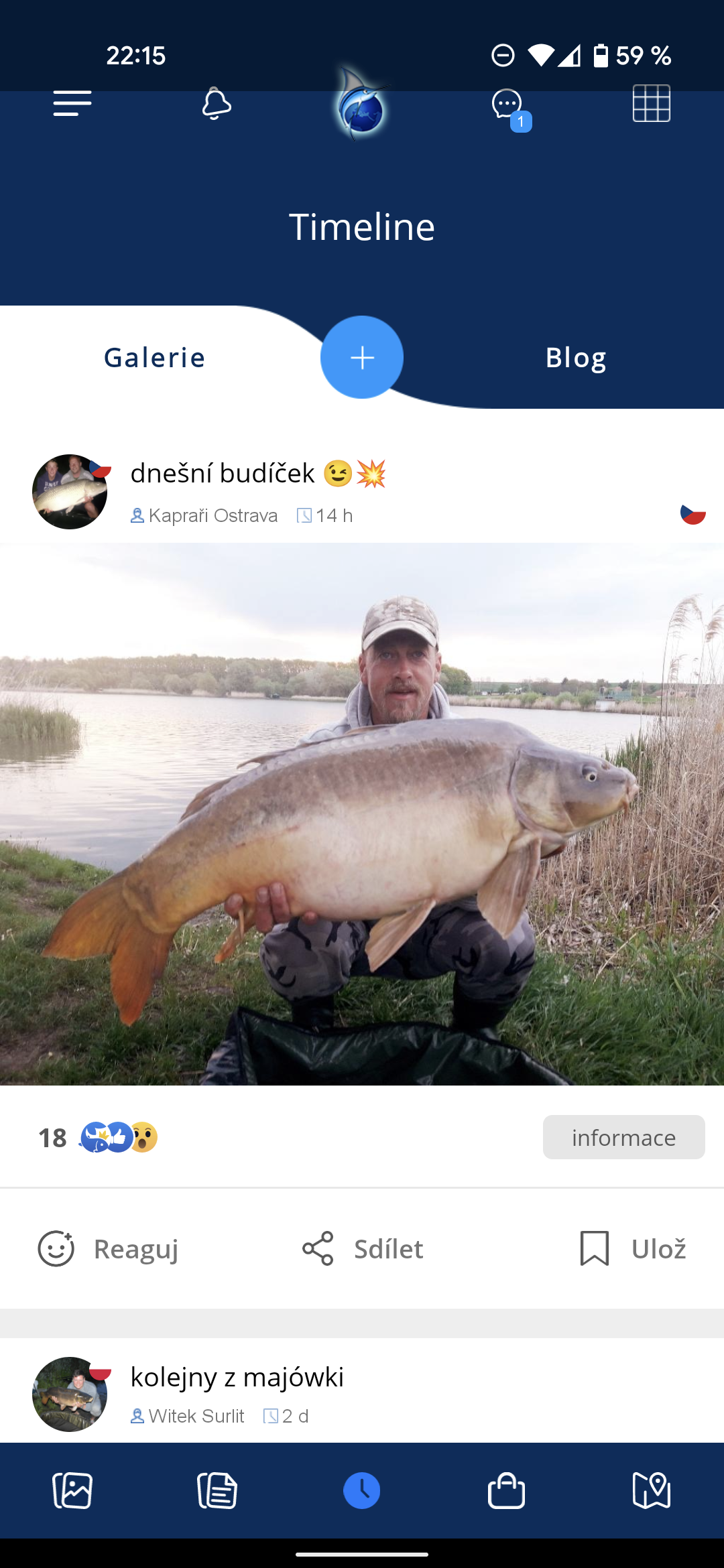Show informace for the carp post
Screen dimensions: 724x1568
click(623, 1137)
